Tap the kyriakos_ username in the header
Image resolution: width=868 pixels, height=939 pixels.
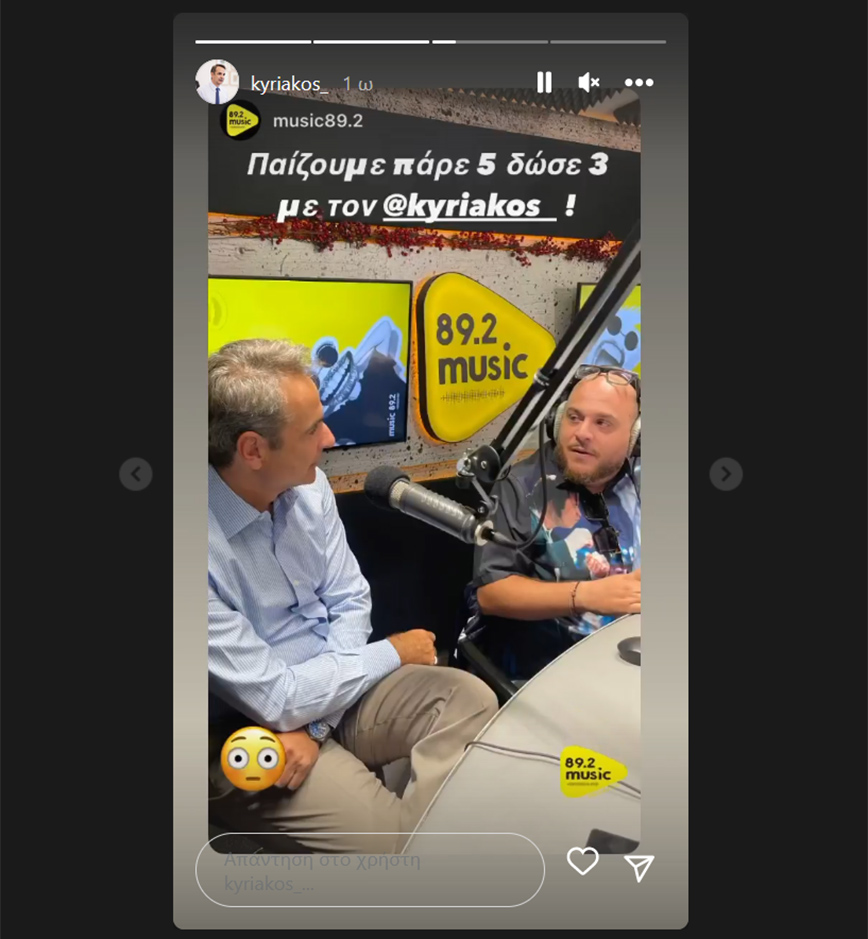(x=289, y=84)
